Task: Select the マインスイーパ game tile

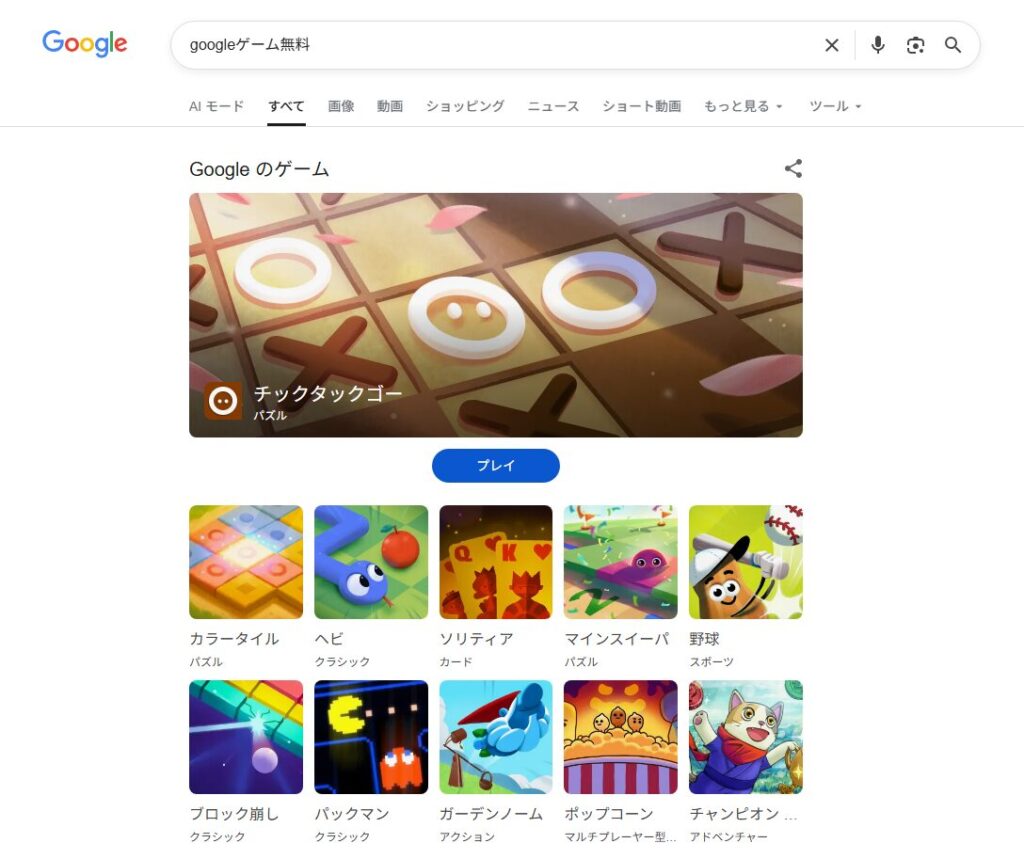Action: [x=620, y=562]
